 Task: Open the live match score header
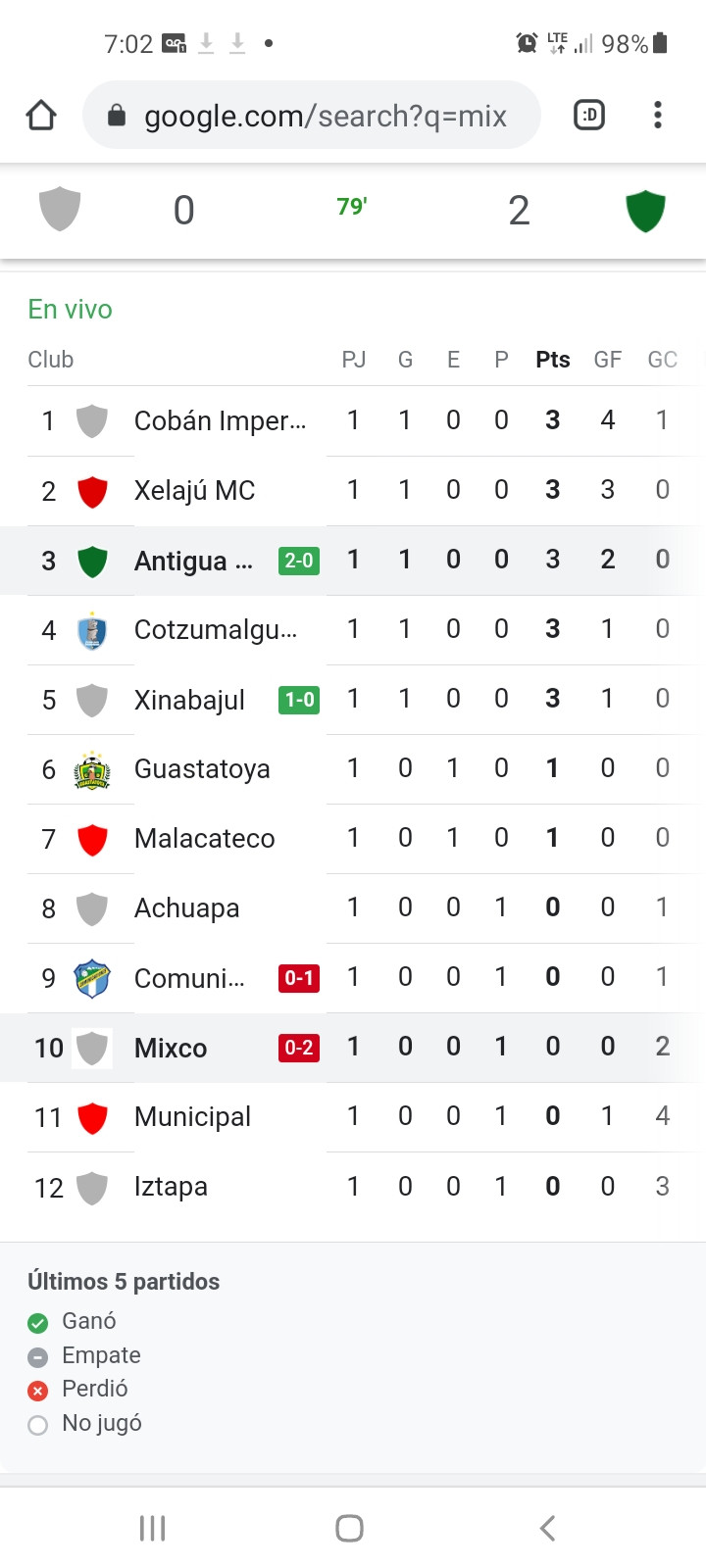pyautogui.click(x=352, y=210)
